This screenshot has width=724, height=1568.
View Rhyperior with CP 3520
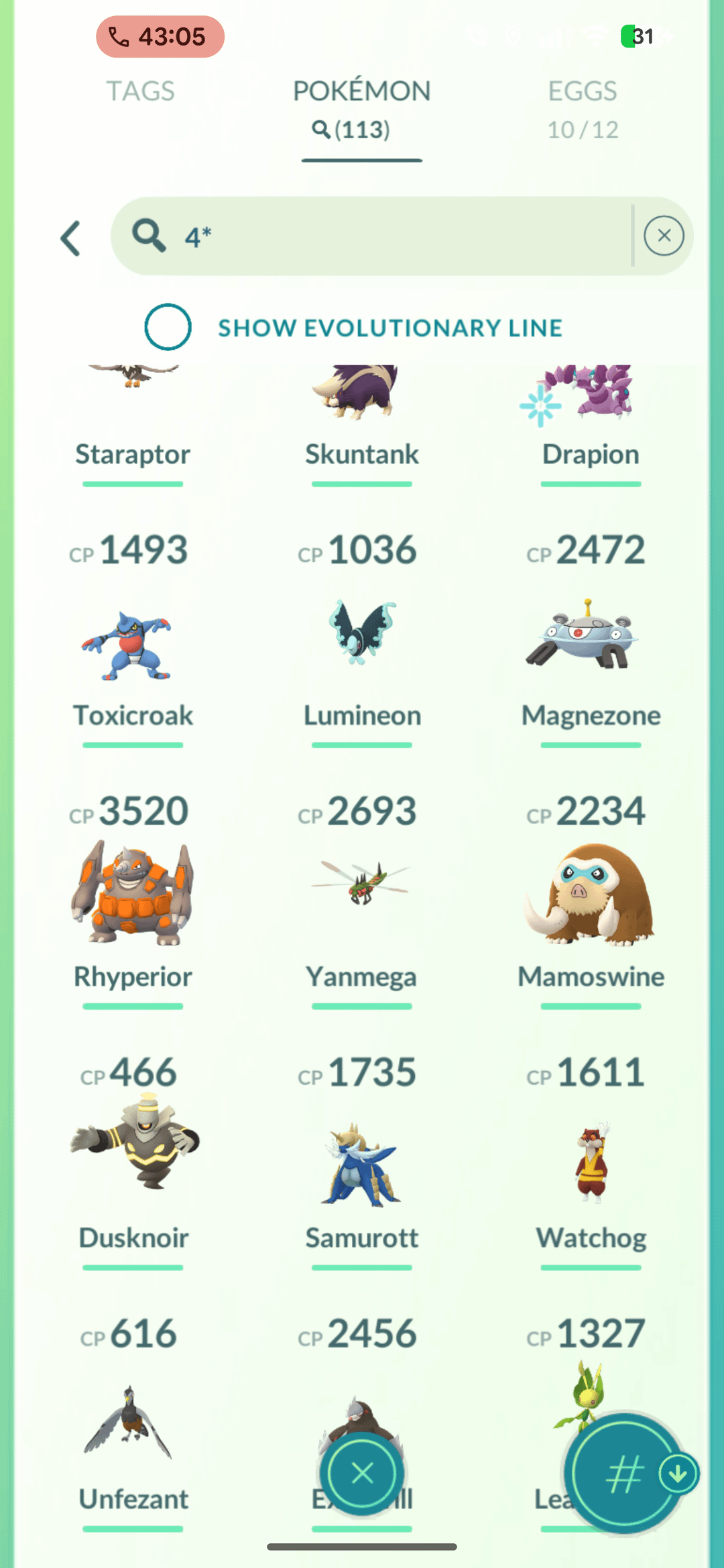[x=133, y=895]
